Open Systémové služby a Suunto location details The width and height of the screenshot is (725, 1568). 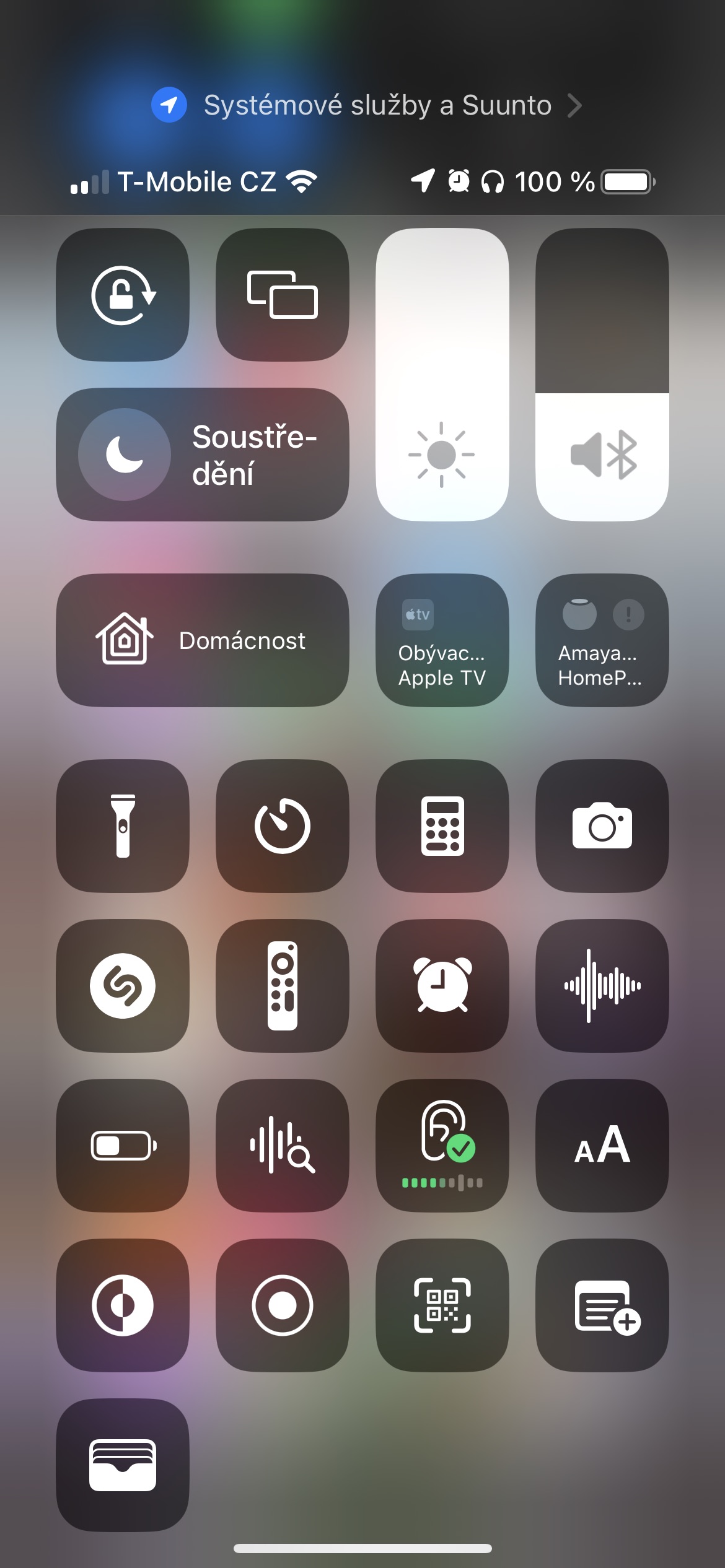367,105
